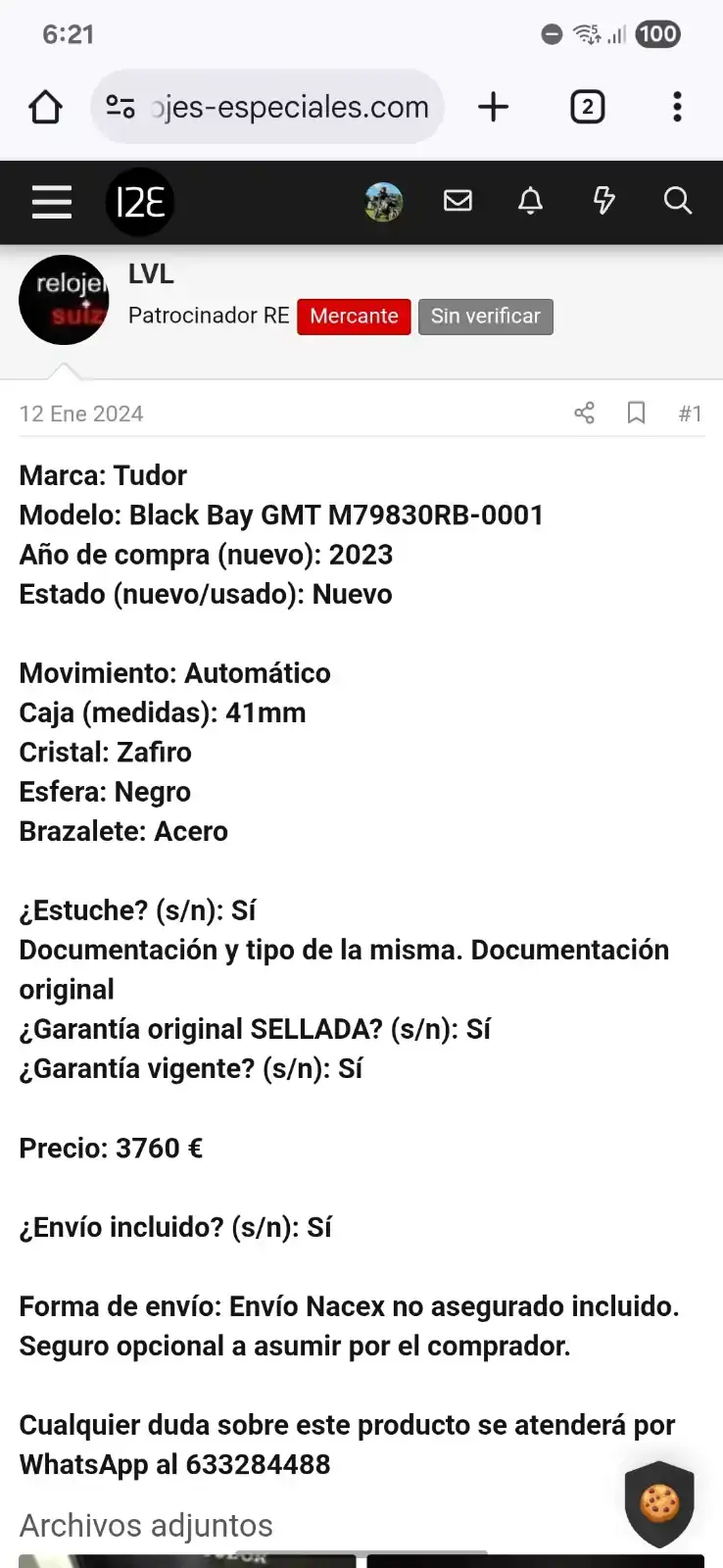Open the forum hamburger menu
The width and height of the screenshot is (723, 1568).
(52, 202)
